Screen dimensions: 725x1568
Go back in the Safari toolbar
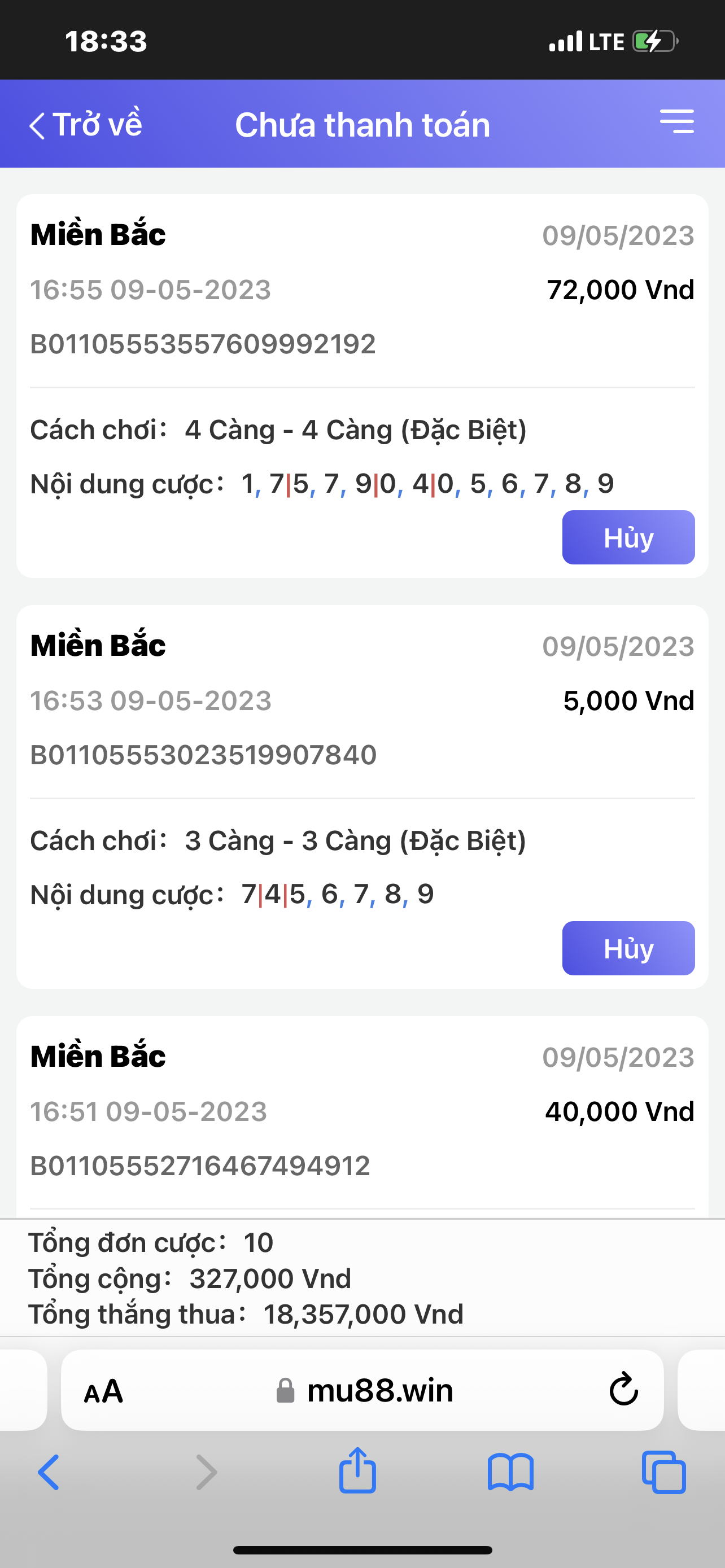click(x=49, y=1472)
